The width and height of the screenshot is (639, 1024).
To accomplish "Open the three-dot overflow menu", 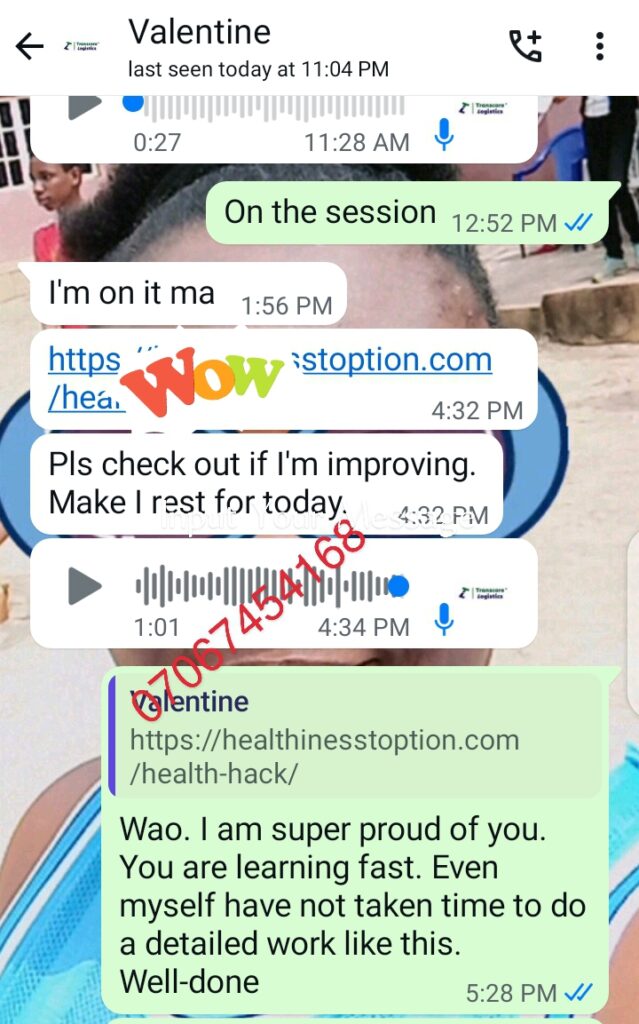I will (599, 46).
